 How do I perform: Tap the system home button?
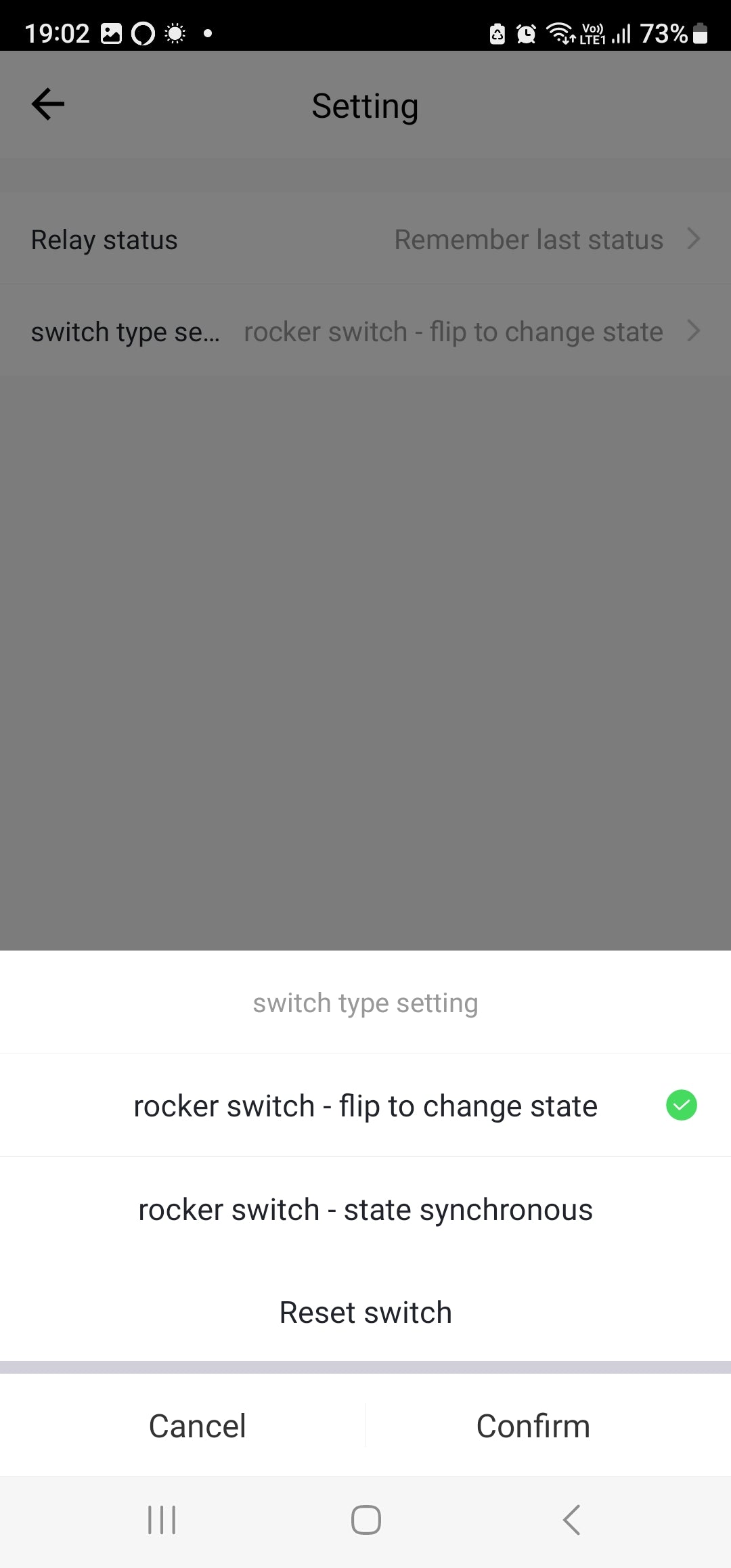click(365, 1520)
